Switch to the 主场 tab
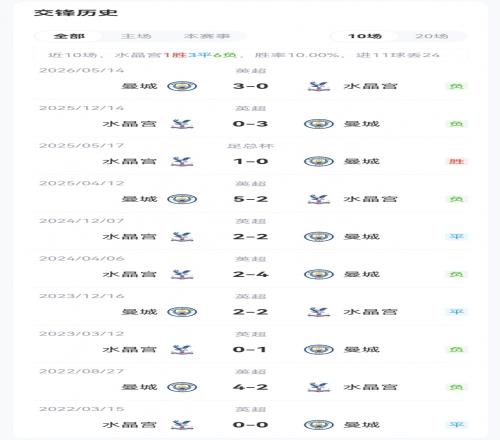 click(136, 36)
